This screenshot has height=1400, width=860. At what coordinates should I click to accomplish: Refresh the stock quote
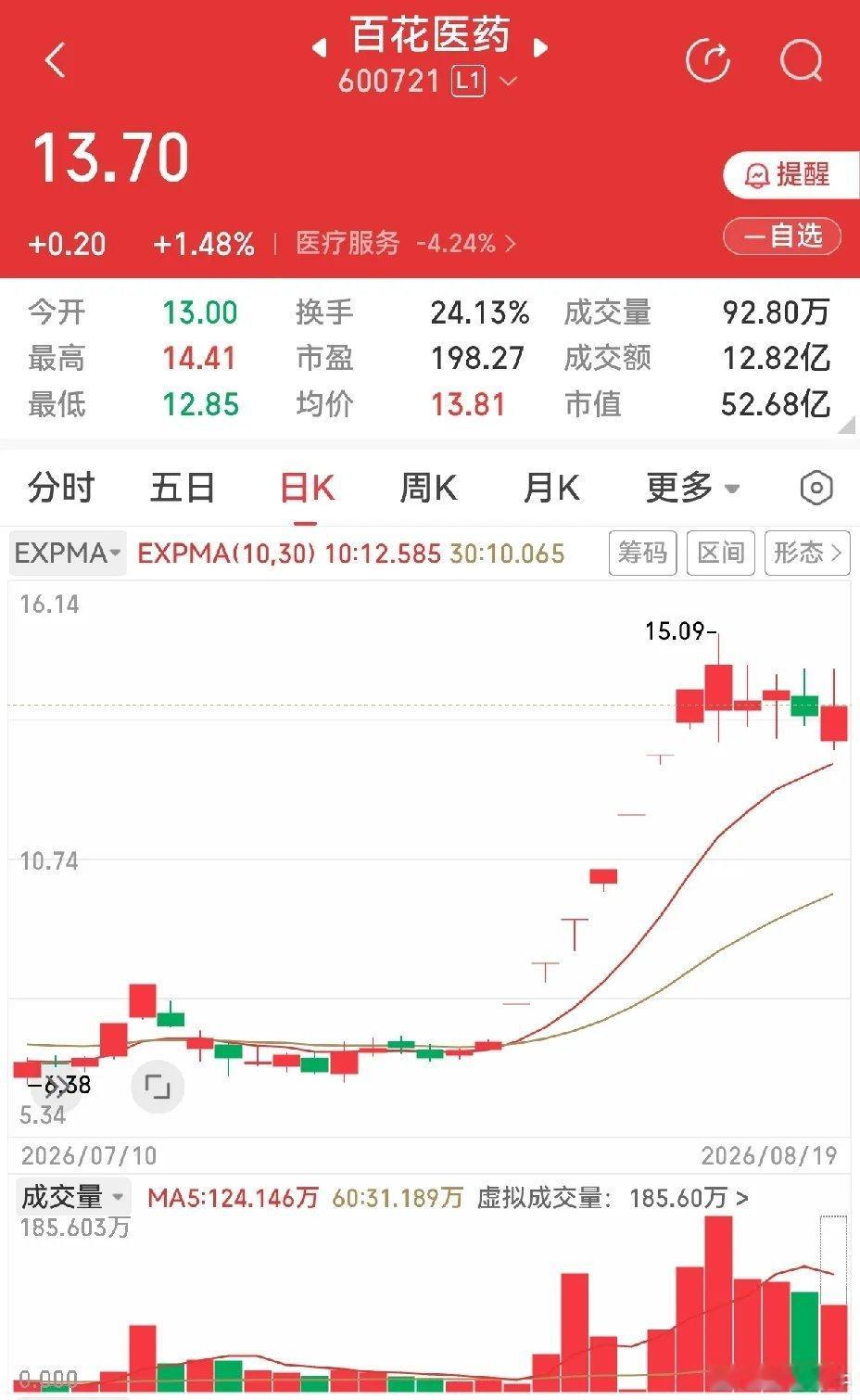708,61
